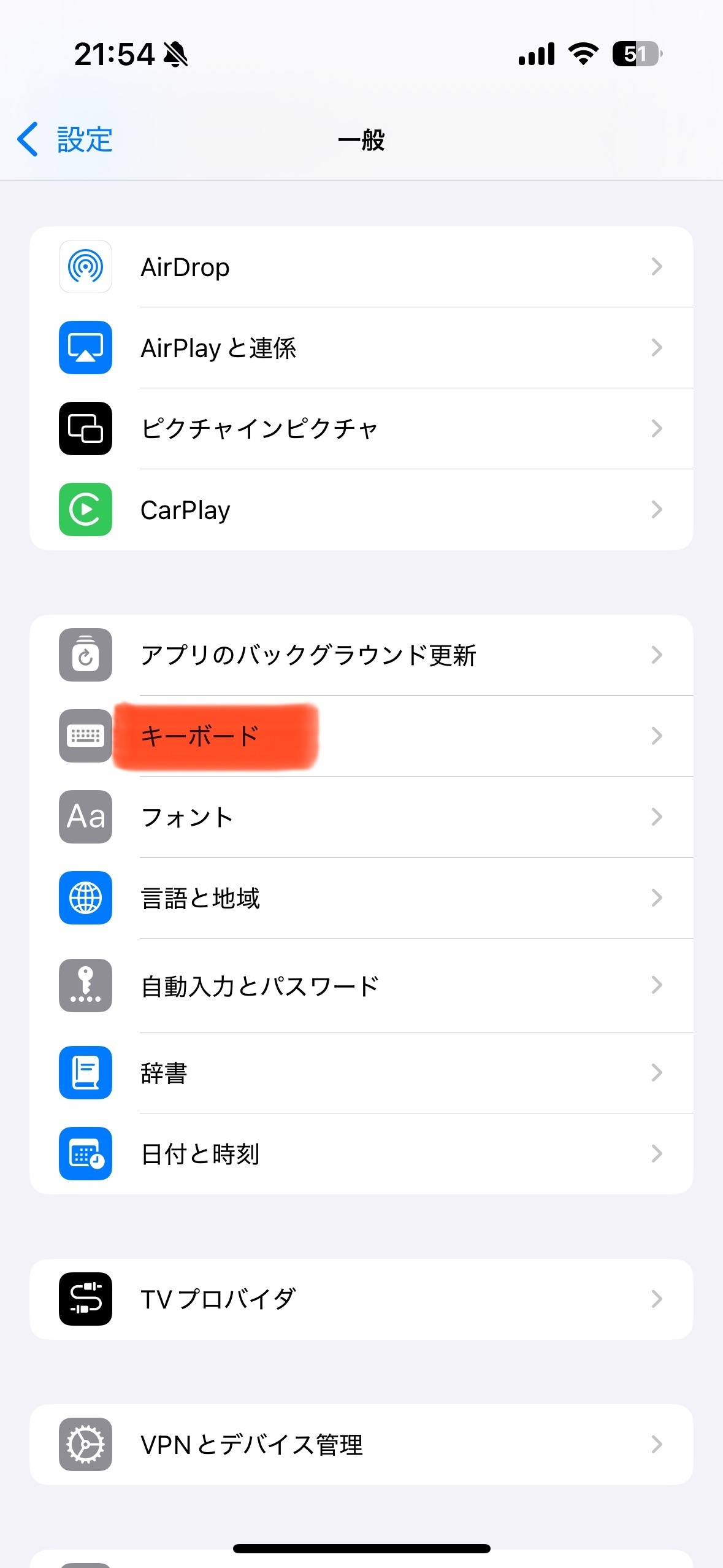This screenshot has height=1568, width=723.
Task: Open TVプロバイダ settings
Action: [361, 1299]
